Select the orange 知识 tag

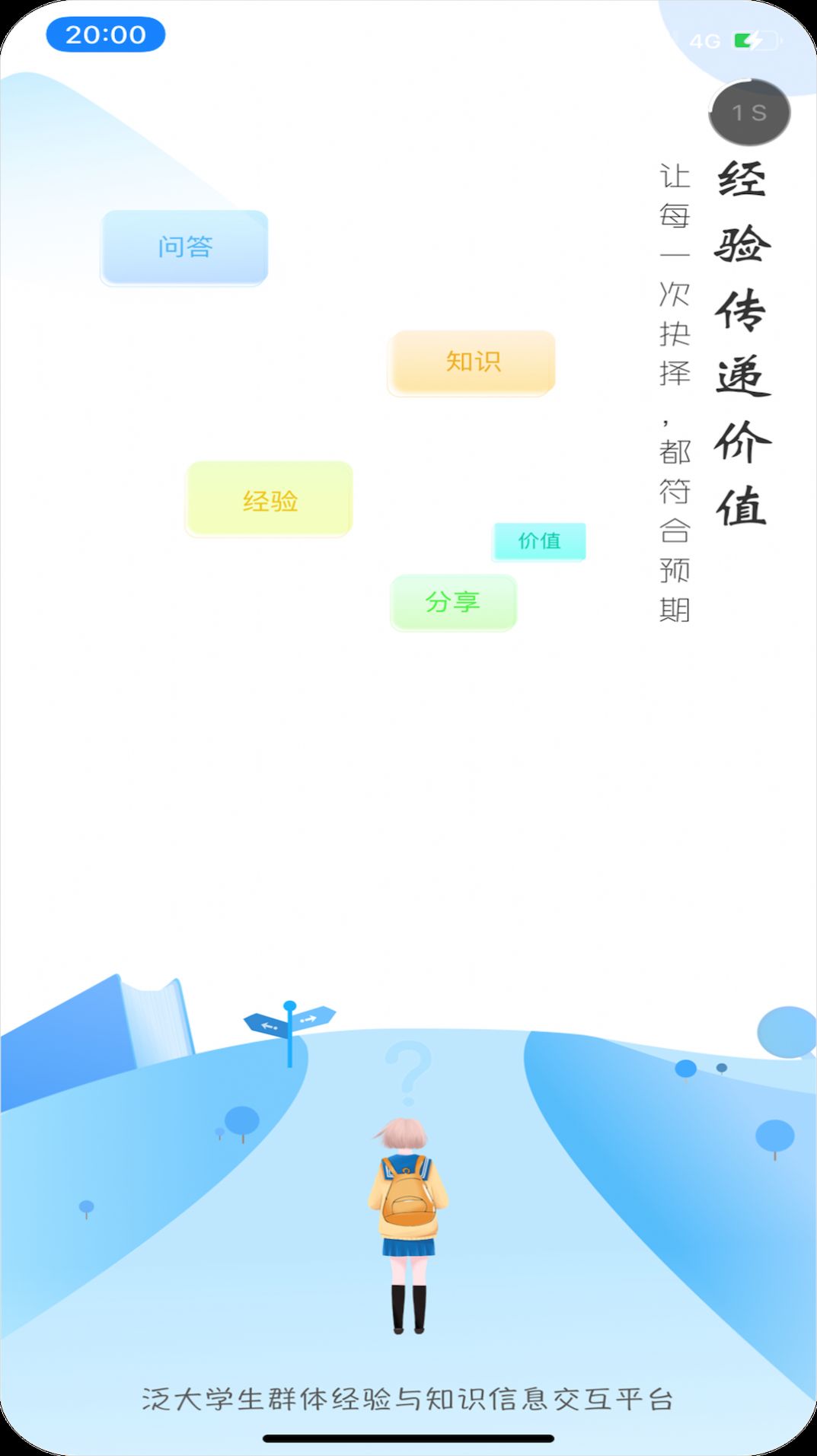pyautogui.click(x=473, y=363)
